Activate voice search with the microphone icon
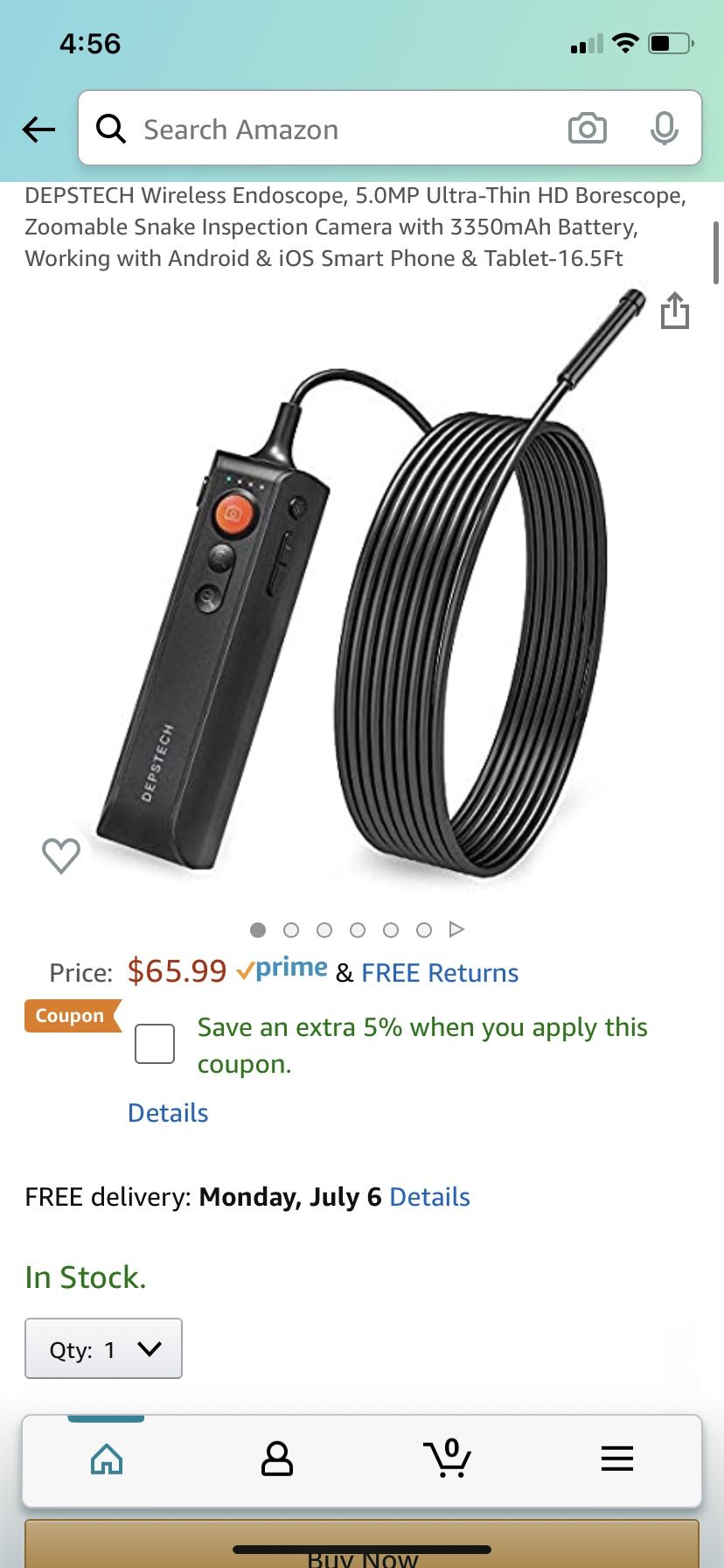 pos(665,128)
